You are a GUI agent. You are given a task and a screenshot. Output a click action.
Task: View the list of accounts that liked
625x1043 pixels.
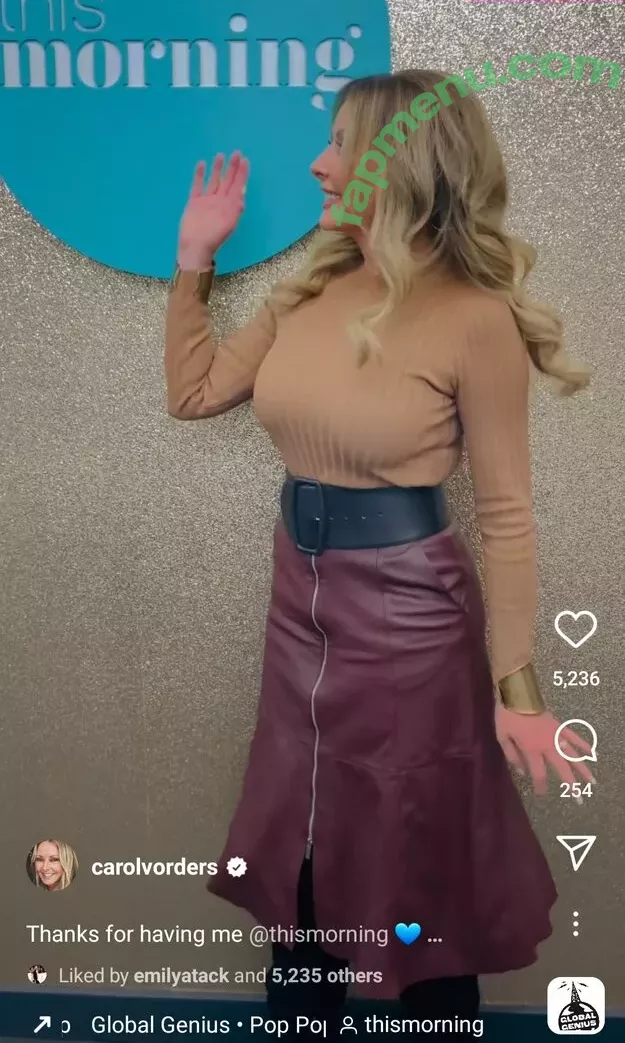220,975
